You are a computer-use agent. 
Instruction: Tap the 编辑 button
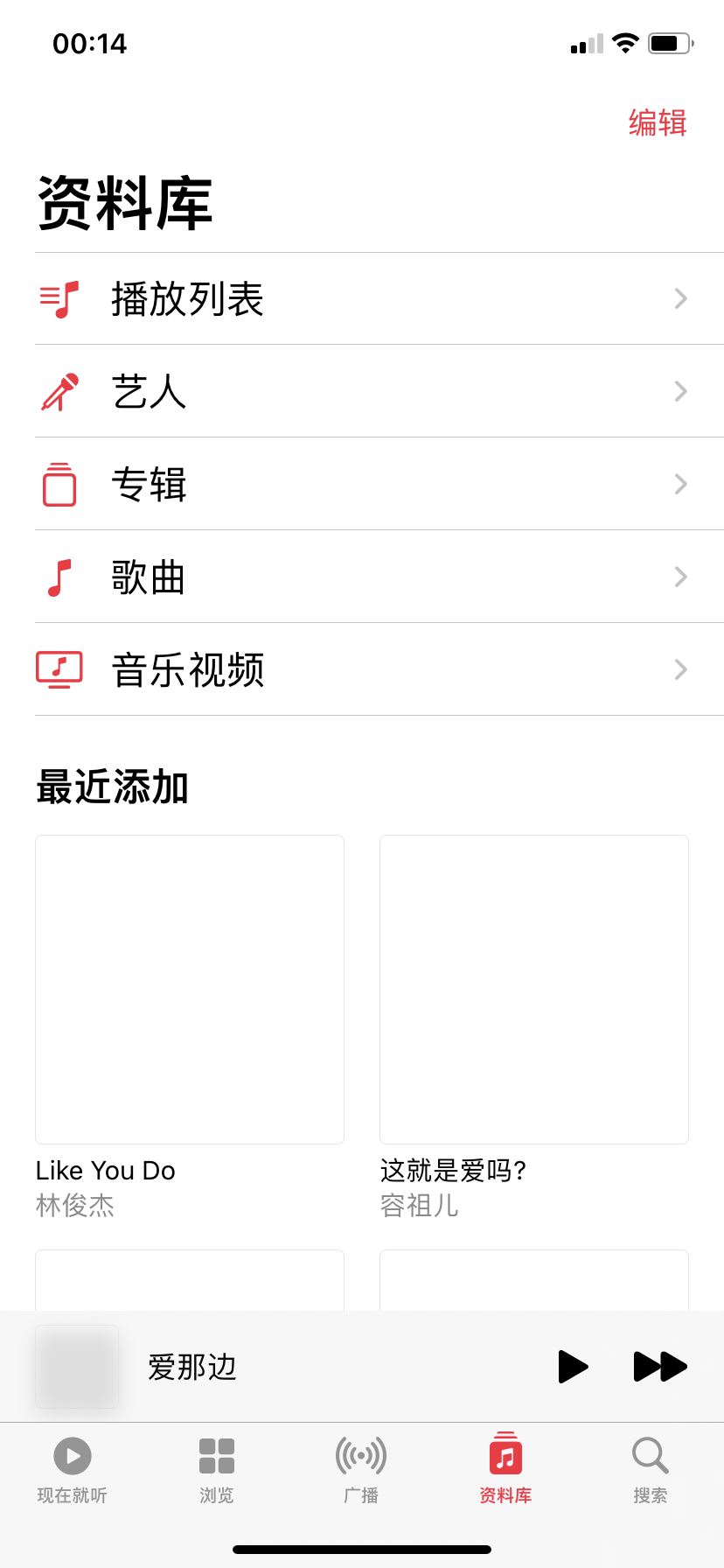(x=658, y=123)
